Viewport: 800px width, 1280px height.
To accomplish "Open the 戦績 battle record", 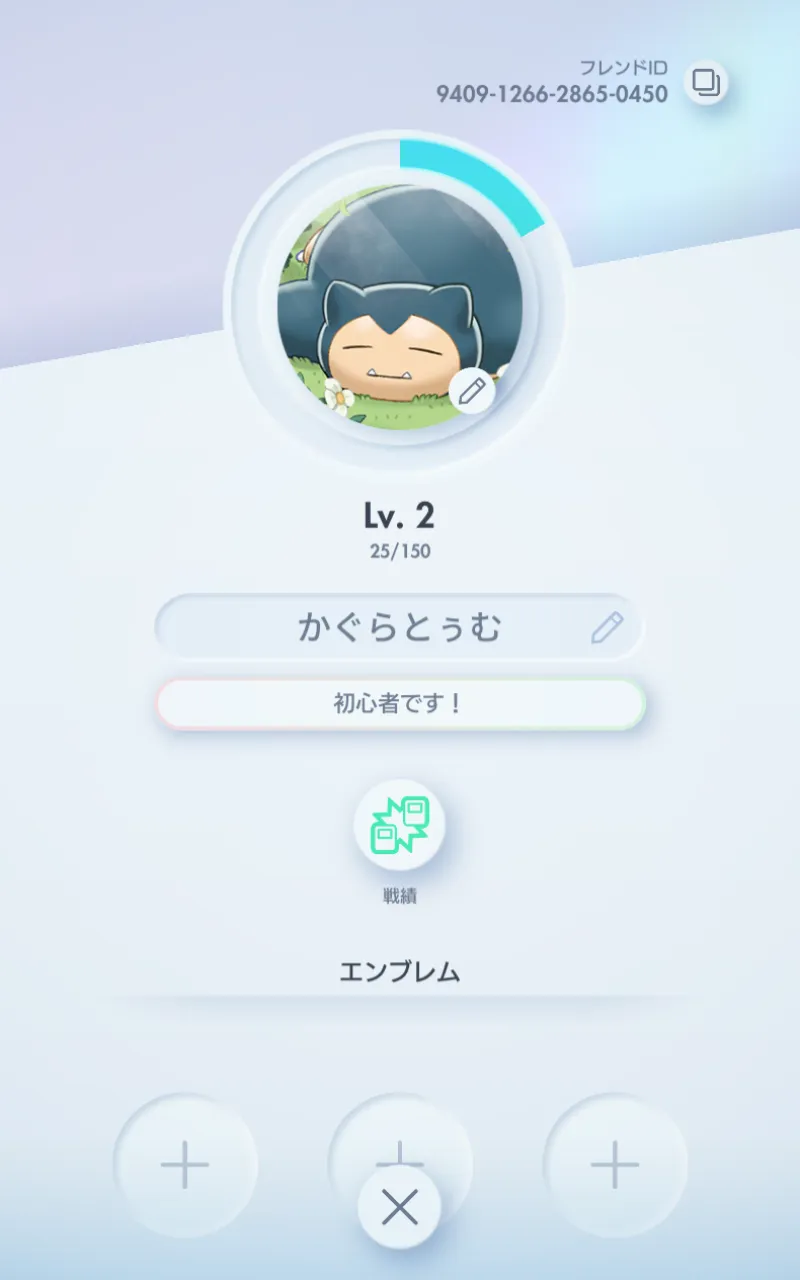I will click(x=400, y=825).
